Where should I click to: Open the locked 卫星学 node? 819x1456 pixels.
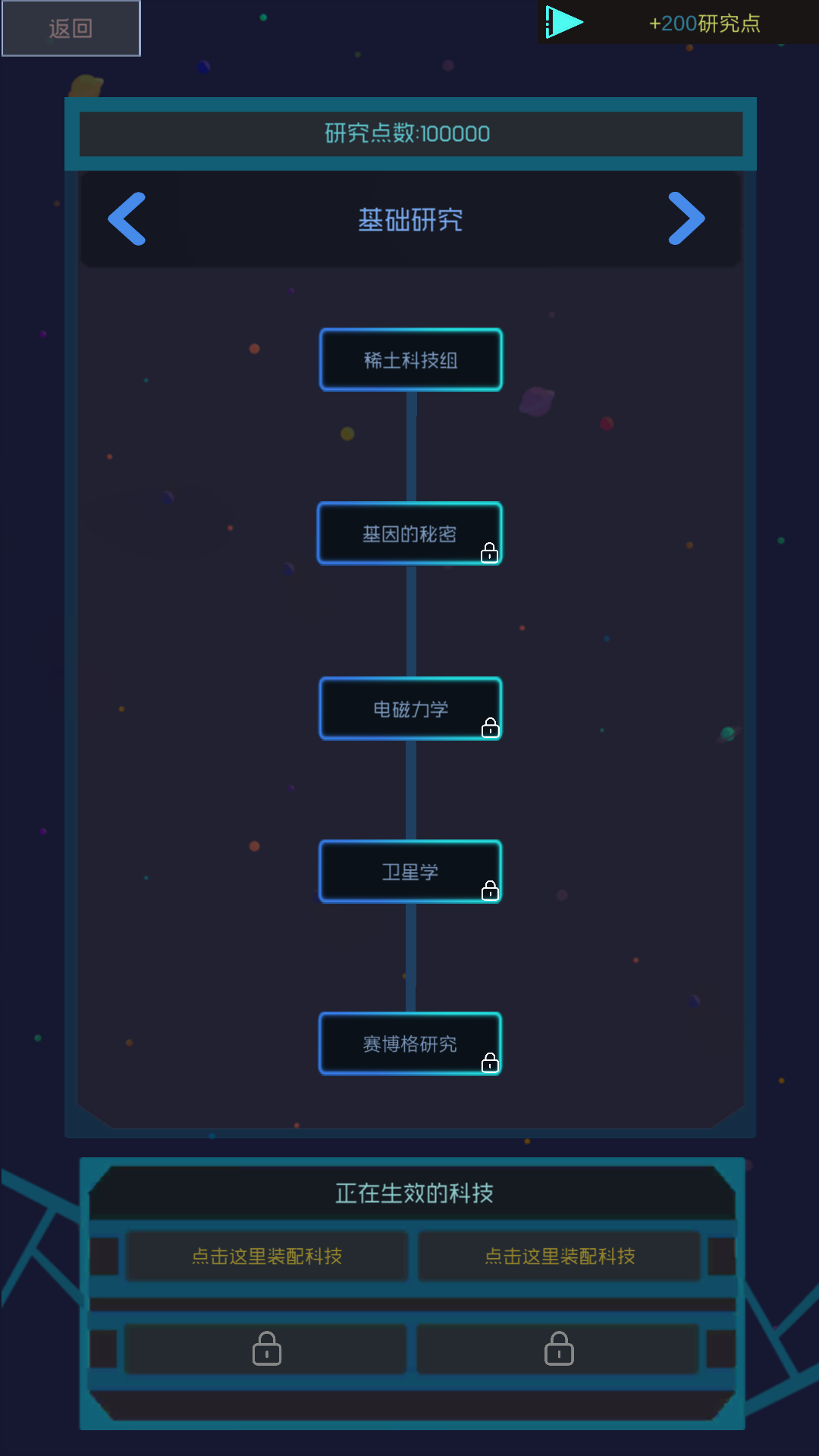tap(410, 871)
